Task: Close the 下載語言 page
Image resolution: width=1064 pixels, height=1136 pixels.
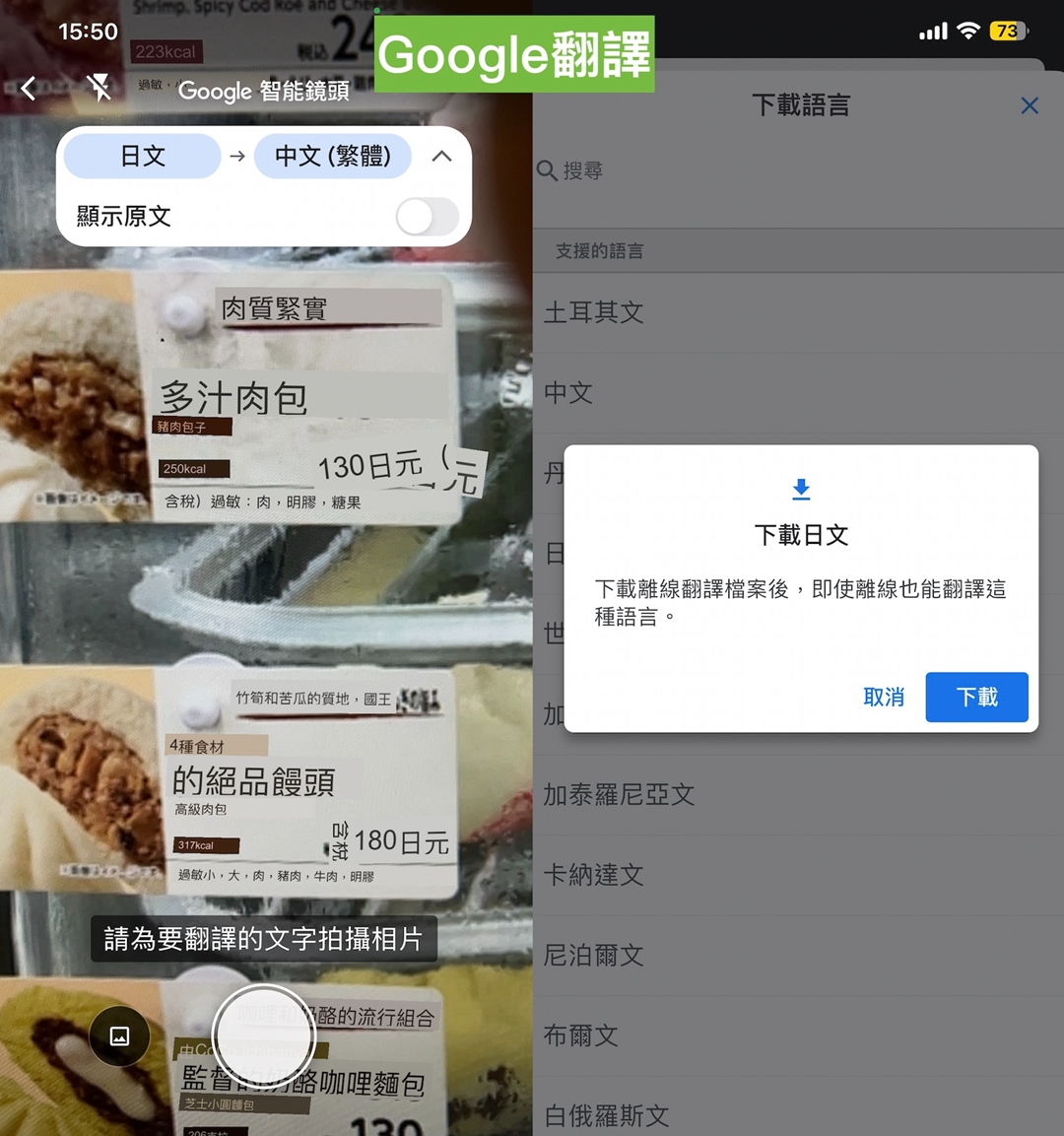Action: tap(1030, 105)
